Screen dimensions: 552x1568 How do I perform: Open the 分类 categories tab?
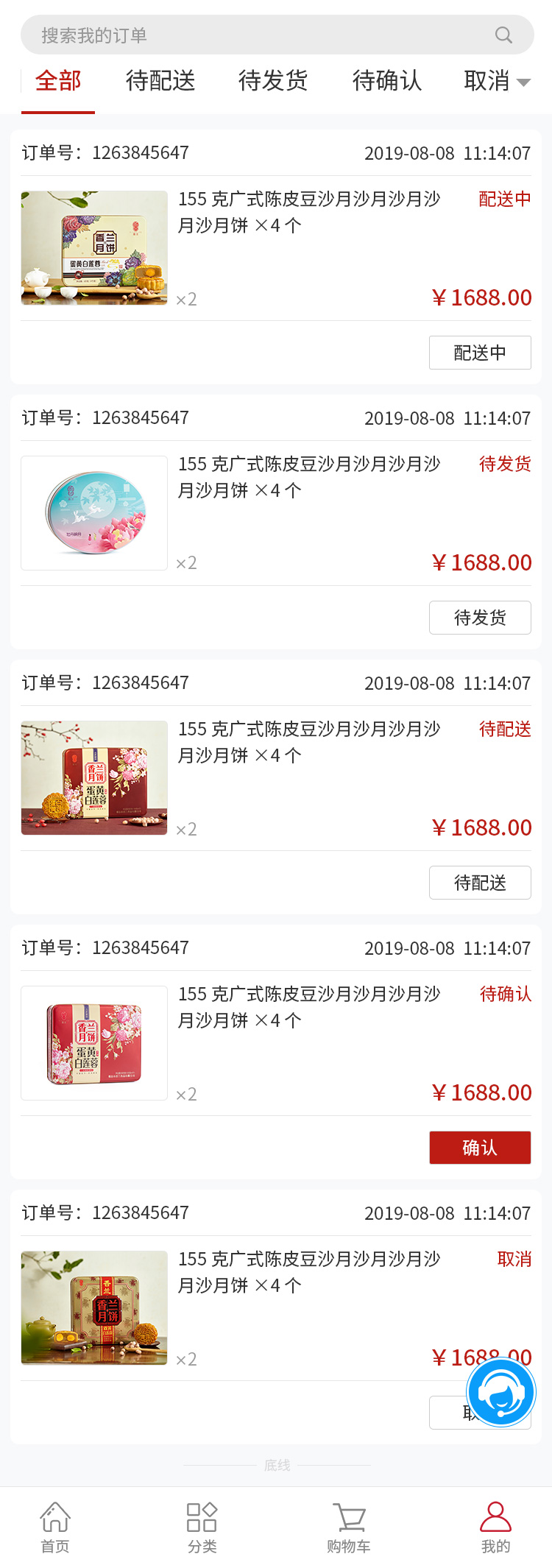pos(202,1527)
